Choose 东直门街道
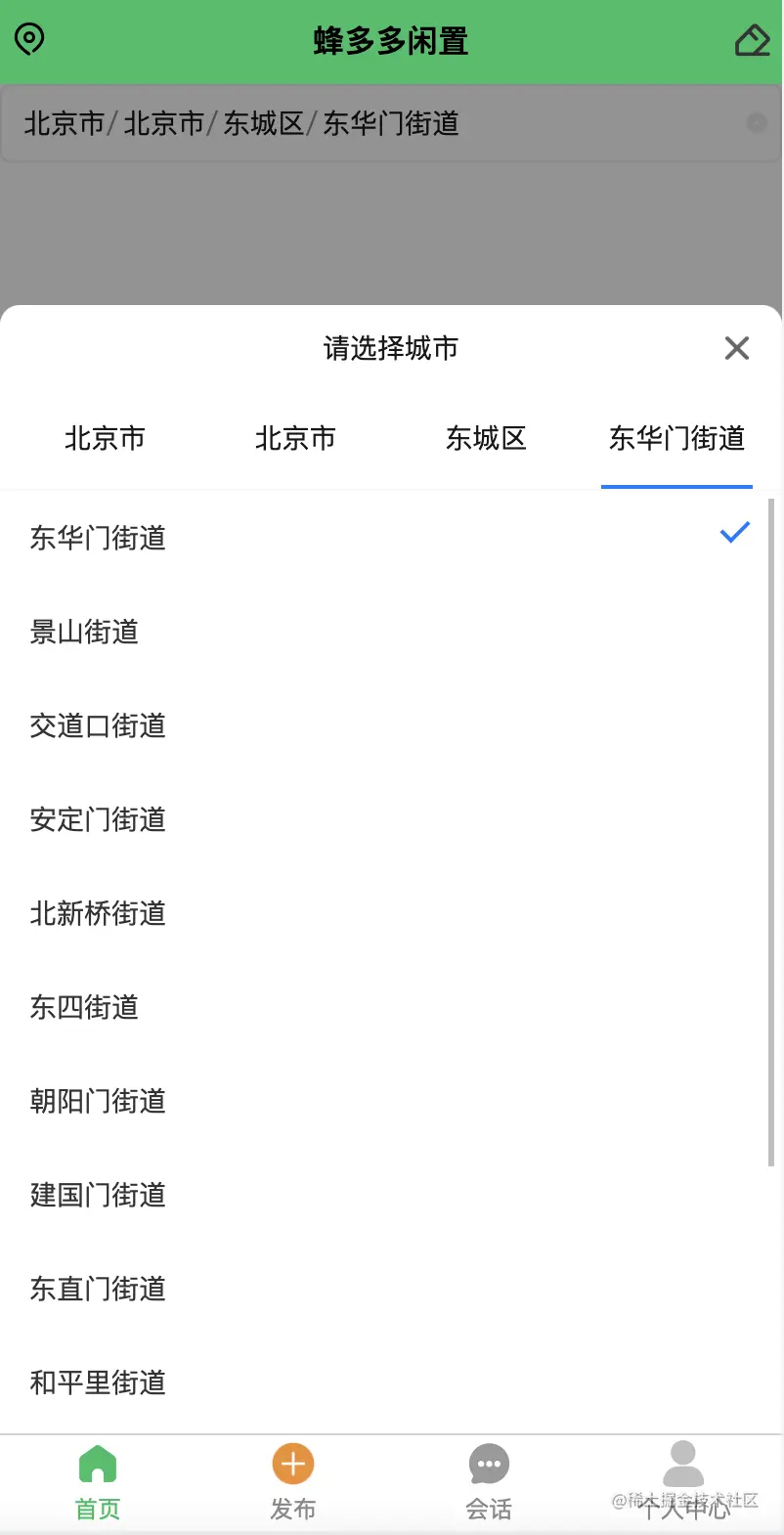 tap(98, 1289)
